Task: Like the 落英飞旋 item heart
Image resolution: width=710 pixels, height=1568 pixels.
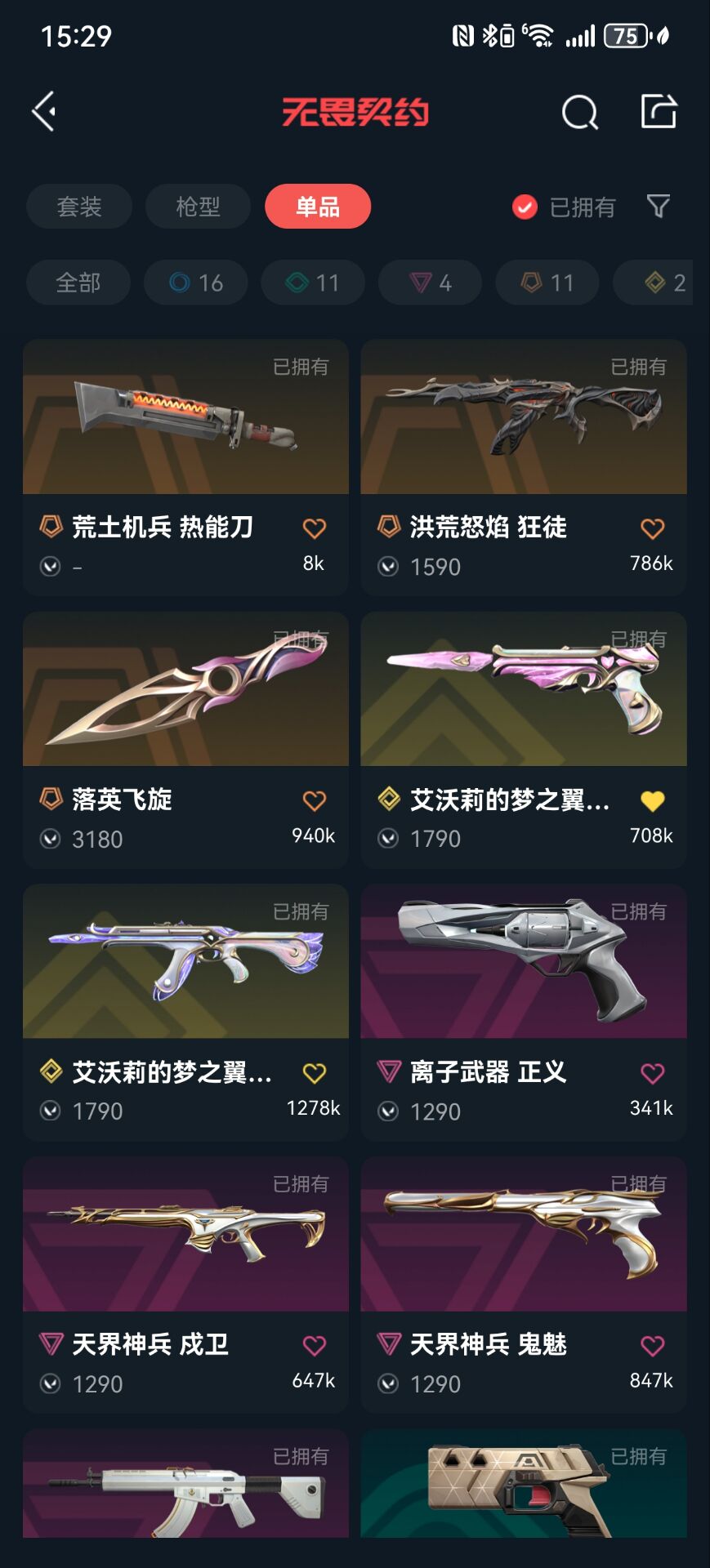Action: coord(315,801)
